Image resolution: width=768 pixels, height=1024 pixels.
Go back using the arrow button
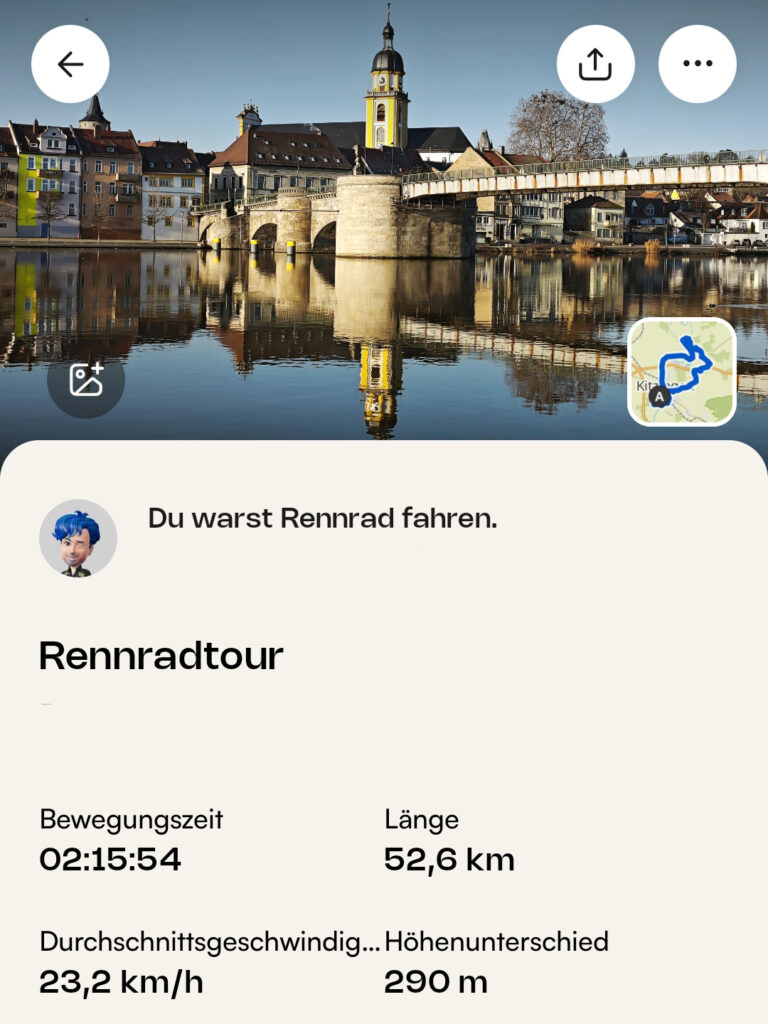pos(70,64)
